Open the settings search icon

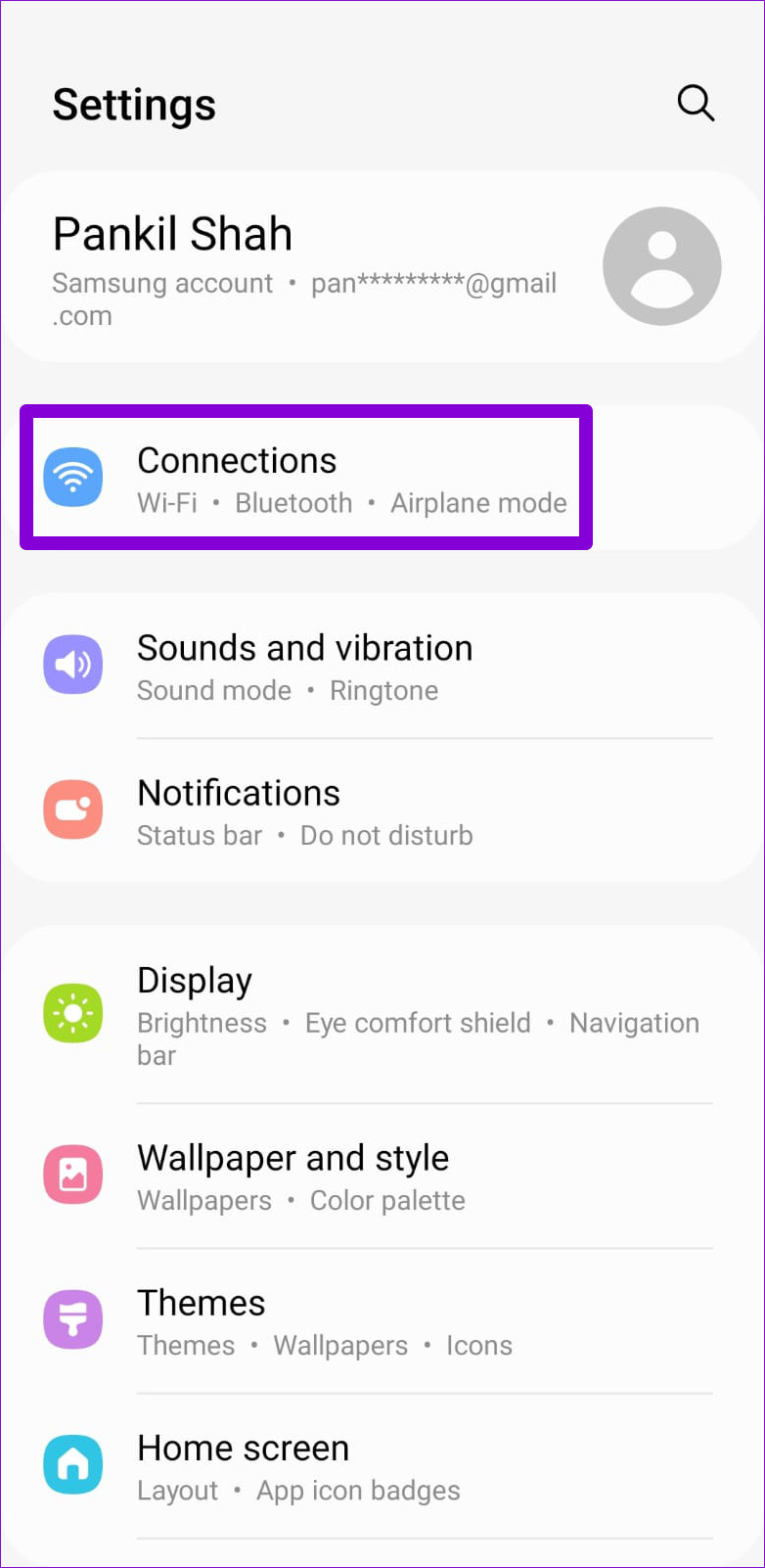[696, 103]
